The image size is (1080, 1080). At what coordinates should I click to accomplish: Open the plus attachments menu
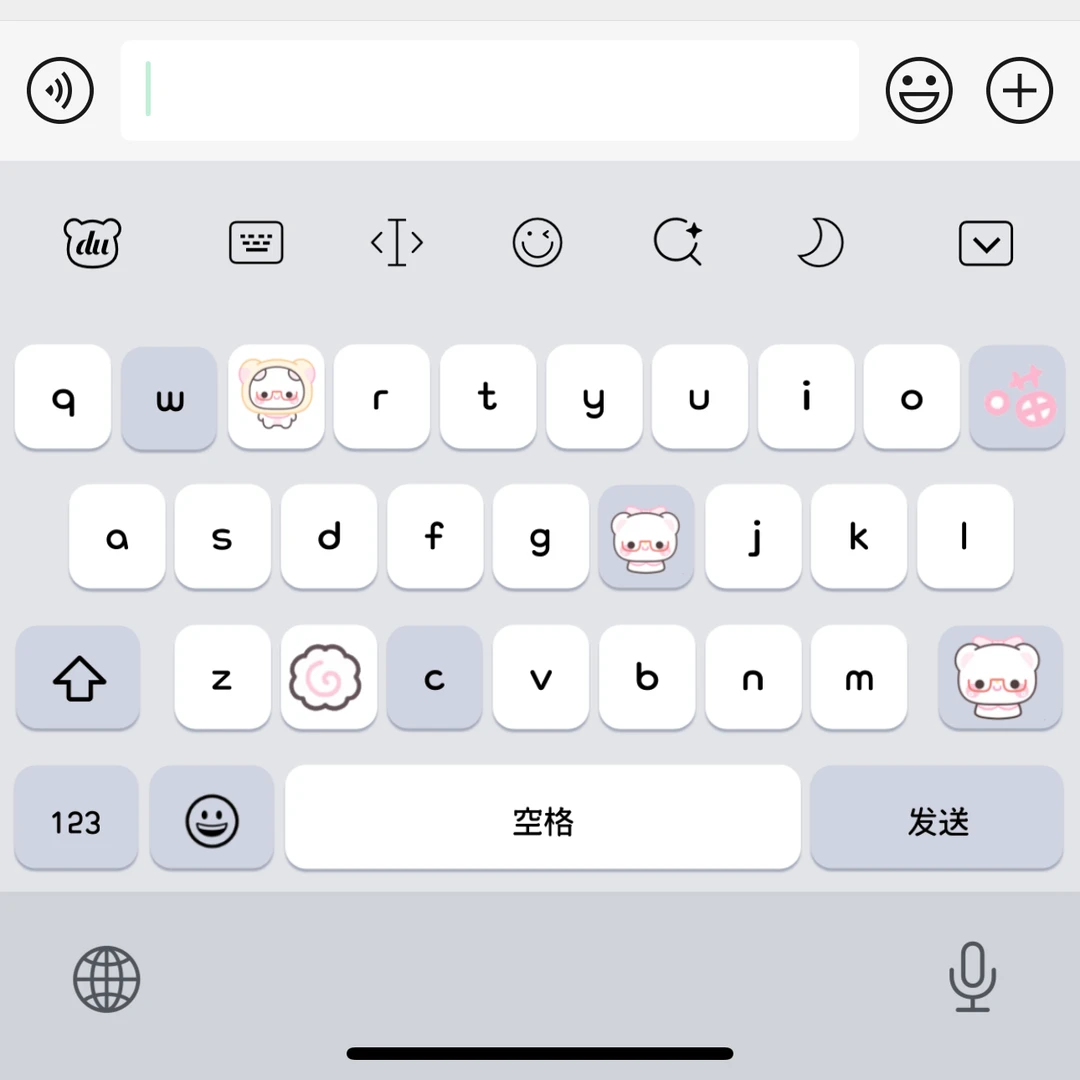pos(1019,91)
